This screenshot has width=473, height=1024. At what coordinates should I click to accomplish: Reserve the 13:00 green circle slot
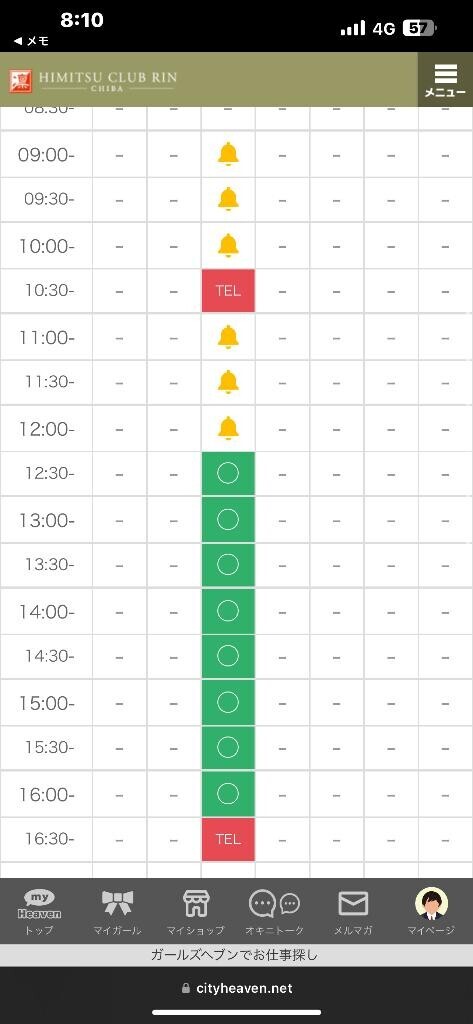(x=228, y=520)
